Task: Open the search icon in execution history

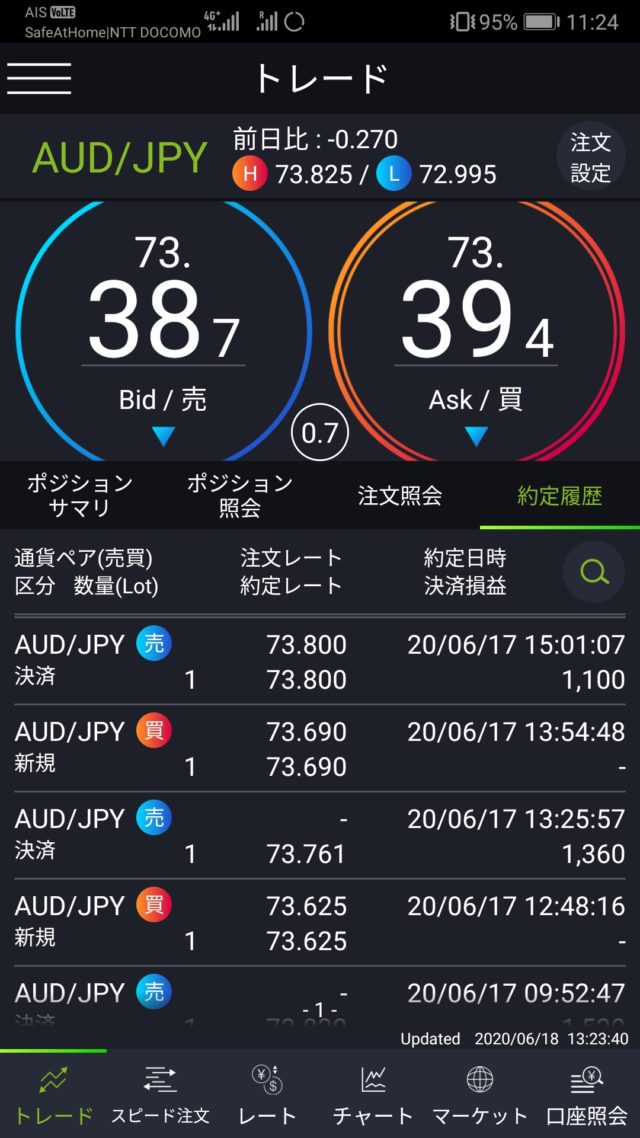Action: pyautogui.click(x=594, y=572)
